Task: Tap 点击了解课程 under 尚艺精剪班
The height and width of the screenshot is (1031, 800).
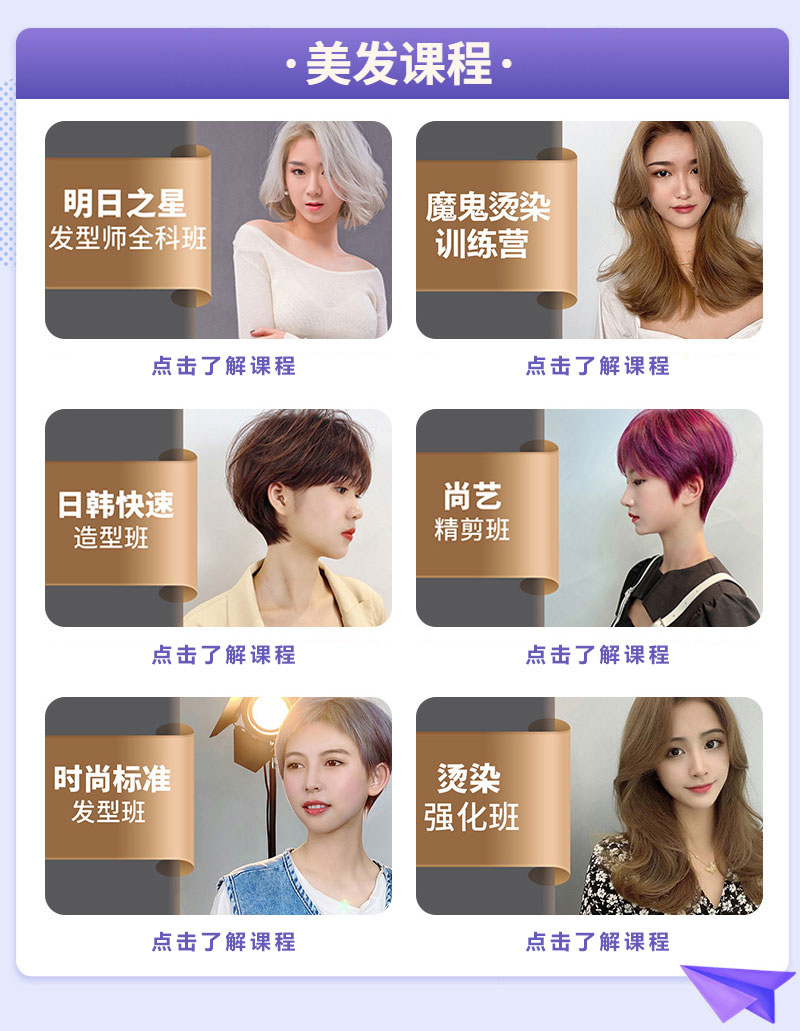Action: (597, 655)
